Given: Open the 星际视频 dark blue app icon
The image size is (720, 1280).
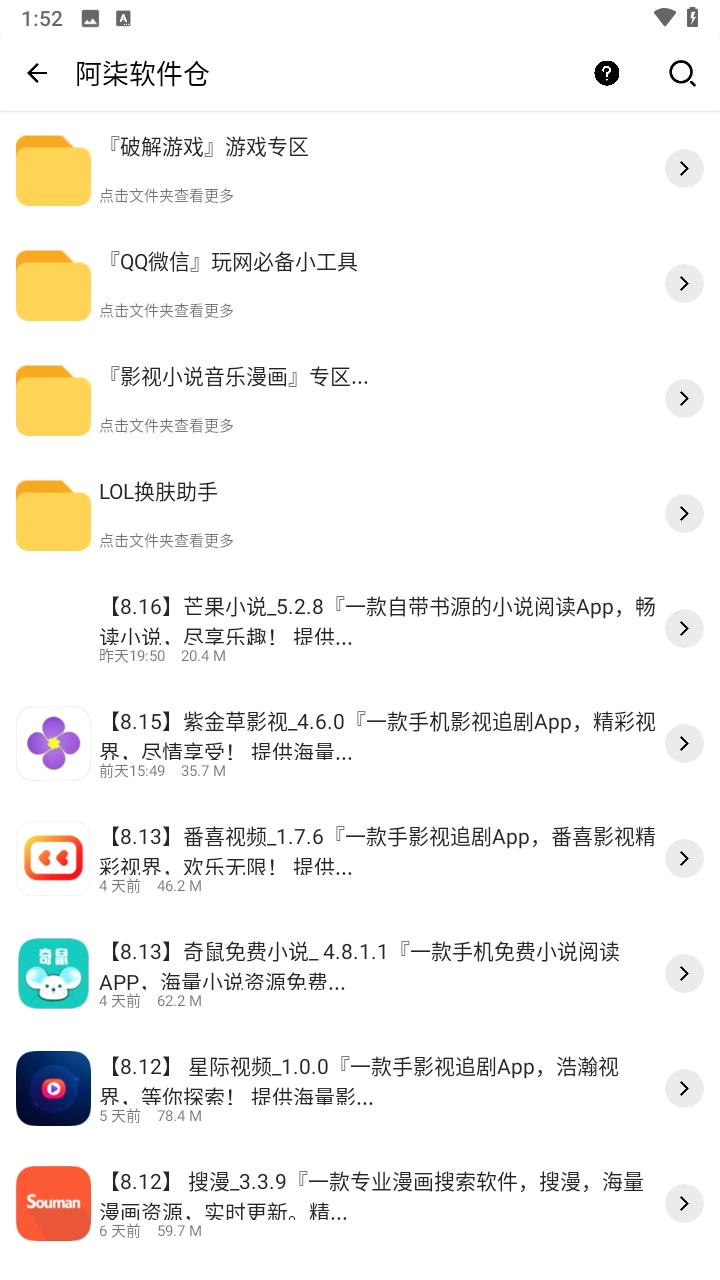Looking at the screenshot, I should click(53, 1088).
